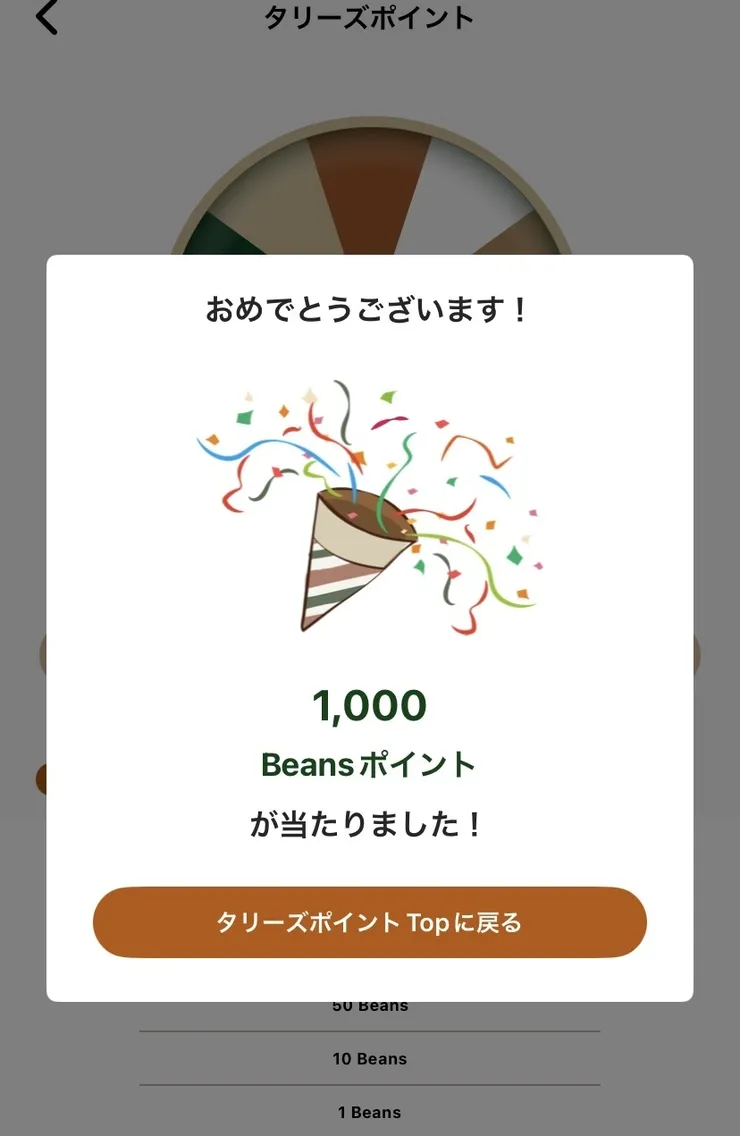Select the 1 Beans list entry
740x1136 pixels.
370,1111
